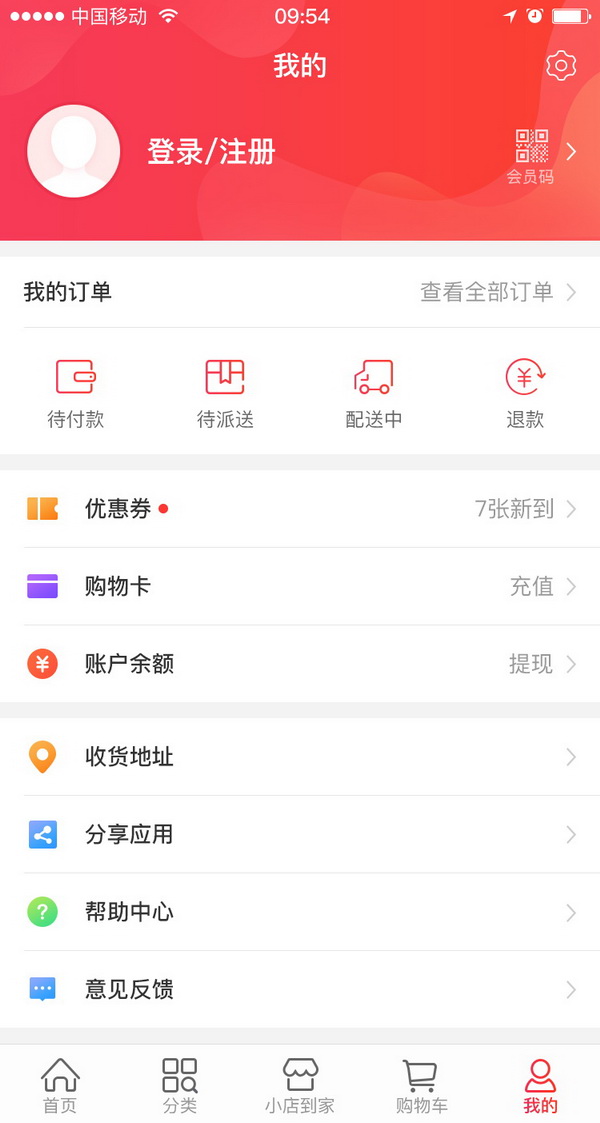
Task: Open the 账户余额 account balance row
Action: click(300, 664)
